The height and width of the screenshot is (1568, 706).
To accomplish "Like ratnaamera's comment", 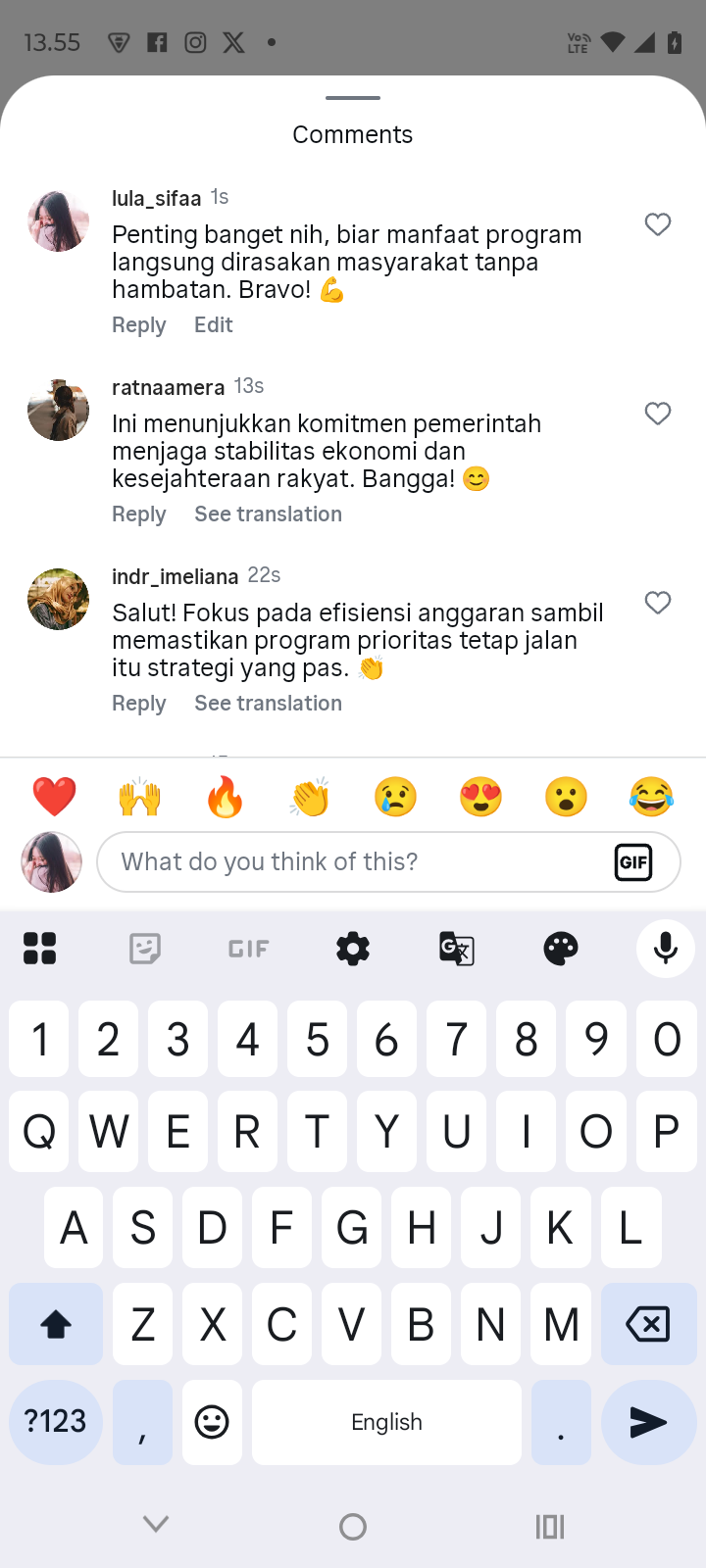I will click(x=658, y=414).
